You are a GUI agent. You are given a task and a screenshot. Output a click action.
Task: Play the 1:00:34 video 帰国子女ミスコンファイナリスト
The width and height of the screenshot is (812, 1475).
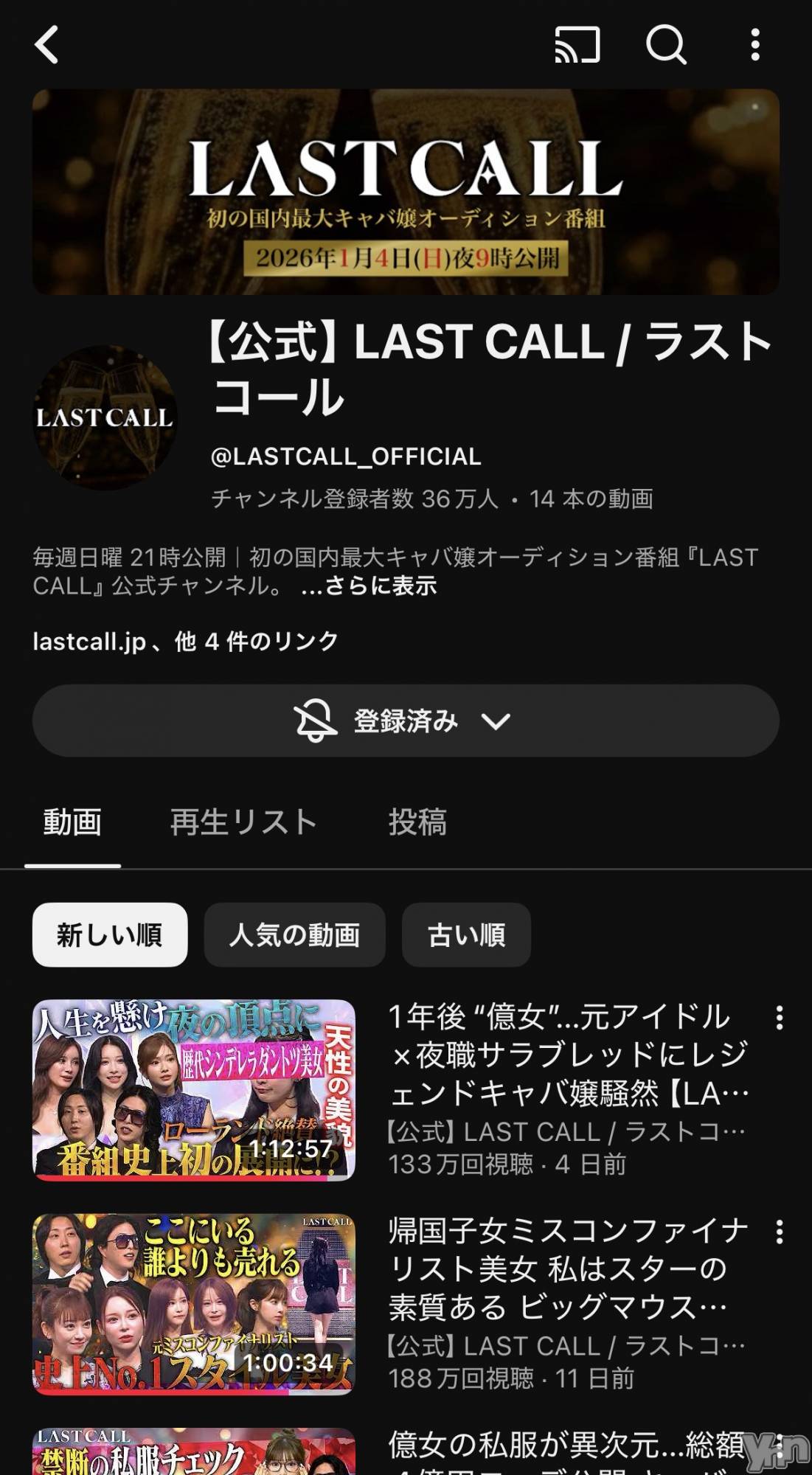(x=193, y=1304)
